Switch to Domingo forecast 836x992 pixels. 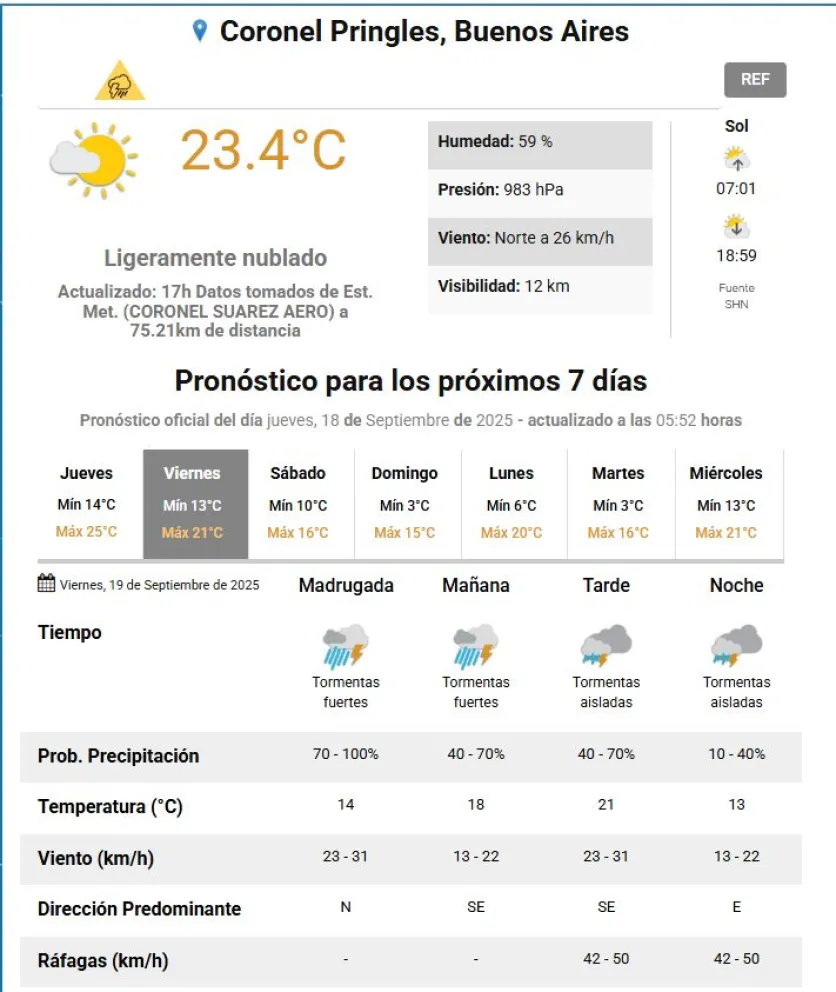point(405,503)
